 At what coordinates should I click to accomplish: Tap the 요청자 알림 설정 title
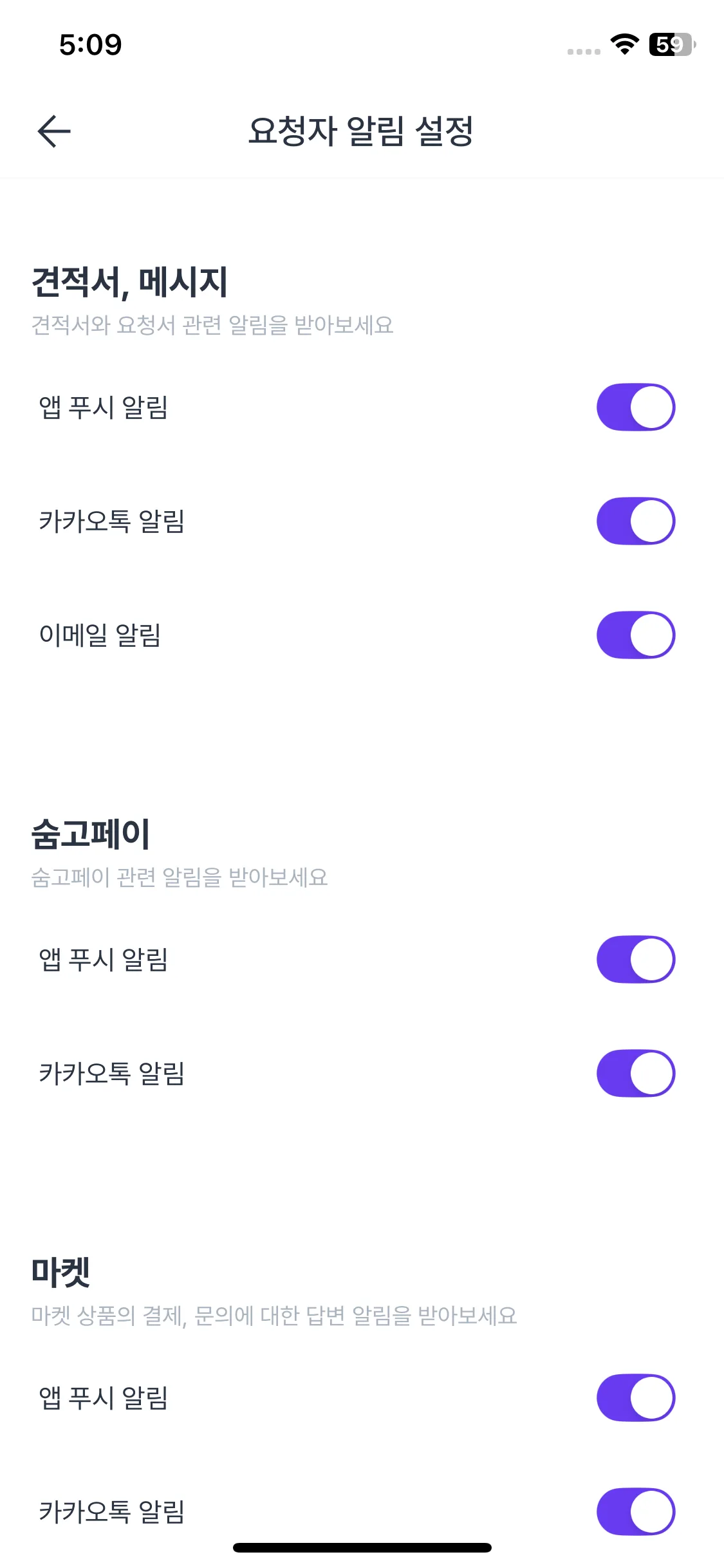coord(362,131)
